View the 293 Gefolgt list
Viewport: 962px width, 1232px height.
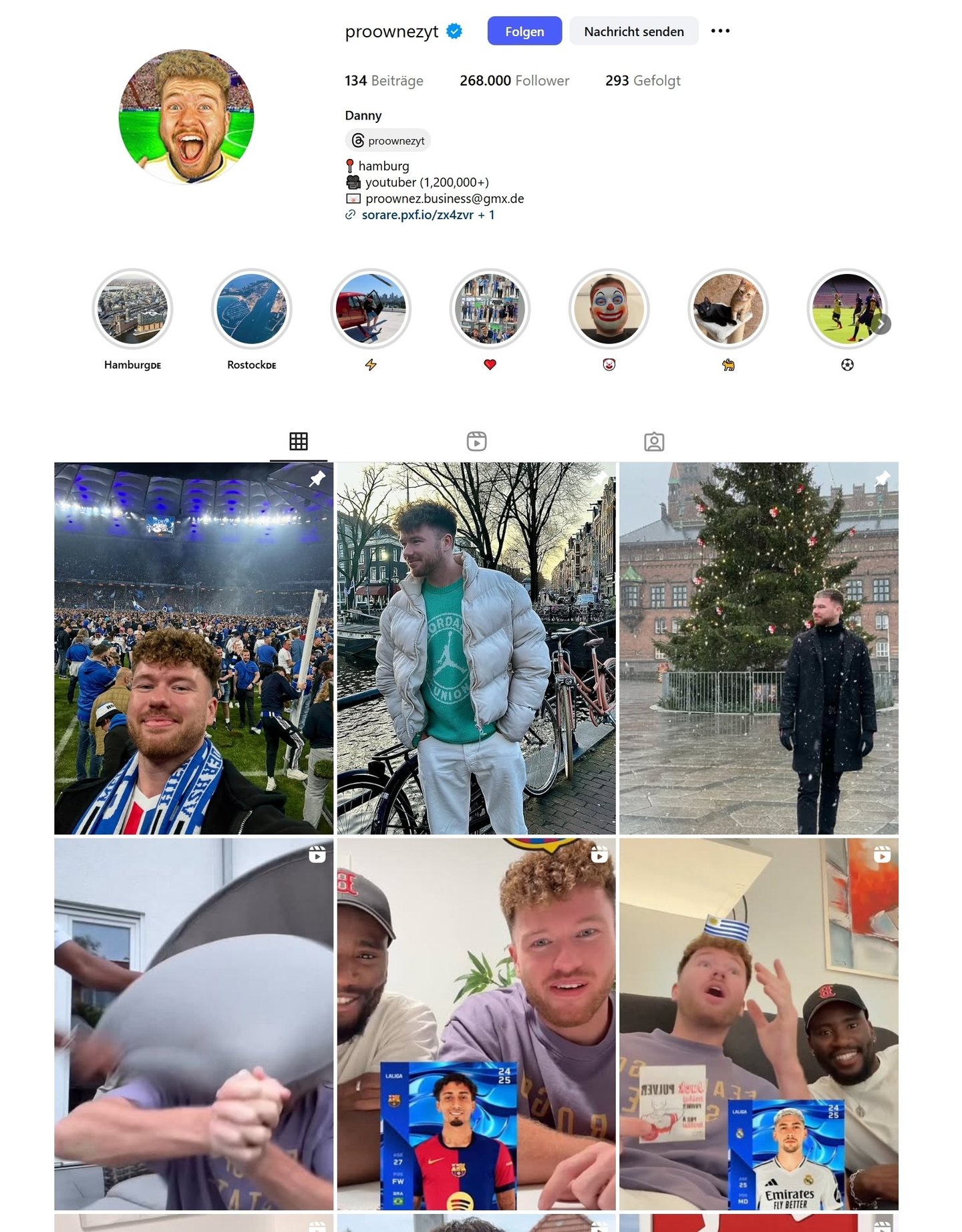point(642,81)
